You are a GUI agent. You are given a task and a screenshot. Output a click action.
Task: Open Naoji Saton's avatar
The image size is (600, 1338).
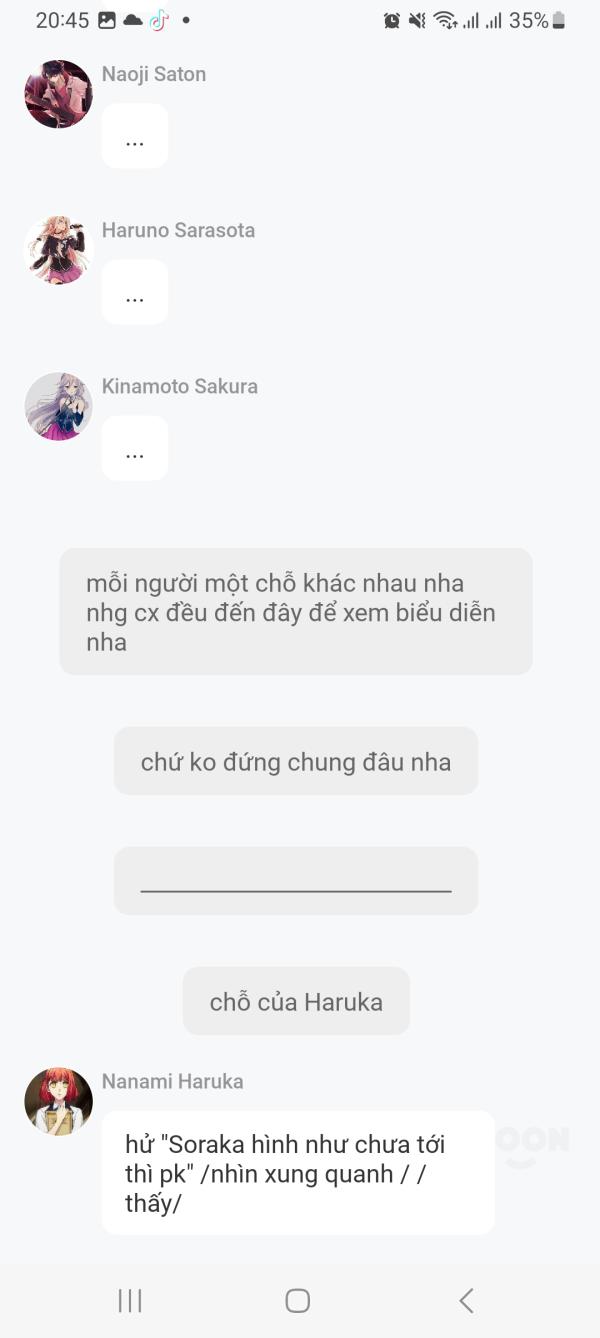tap(58, 94)
